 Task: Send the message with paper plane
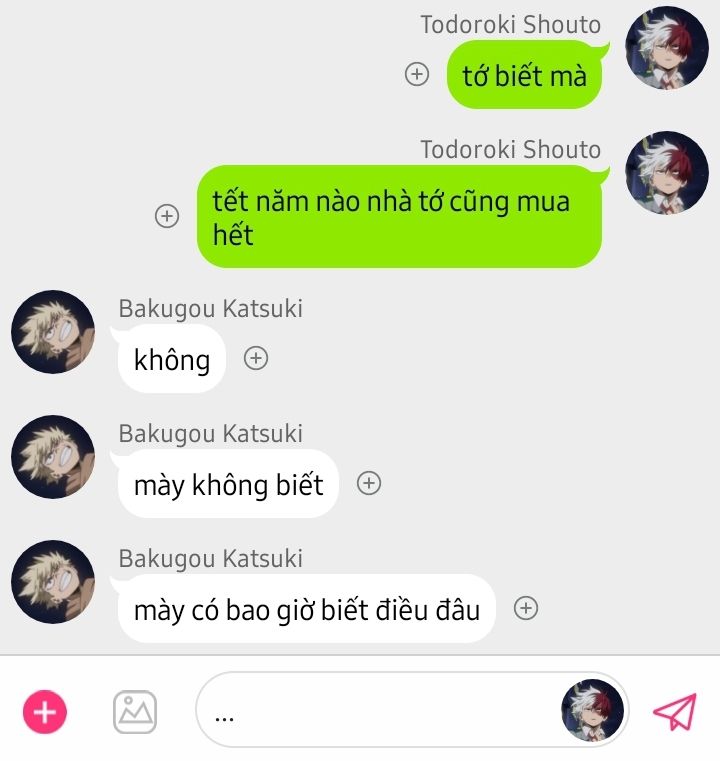674,712
